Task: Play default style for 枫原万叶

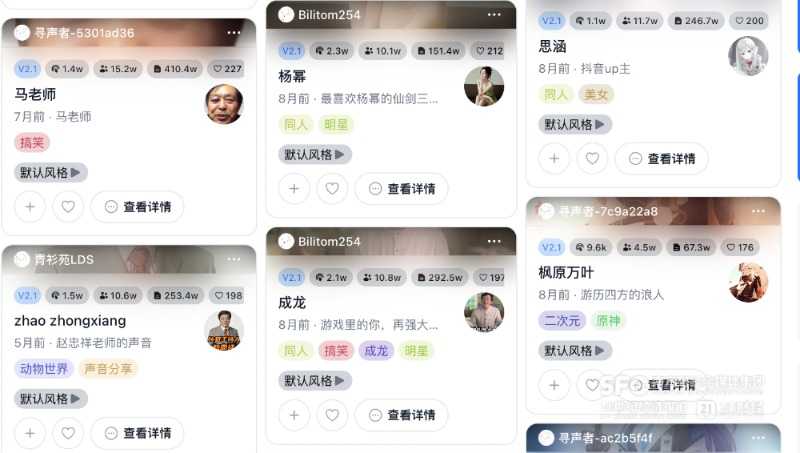Action: tap(575, 350)
